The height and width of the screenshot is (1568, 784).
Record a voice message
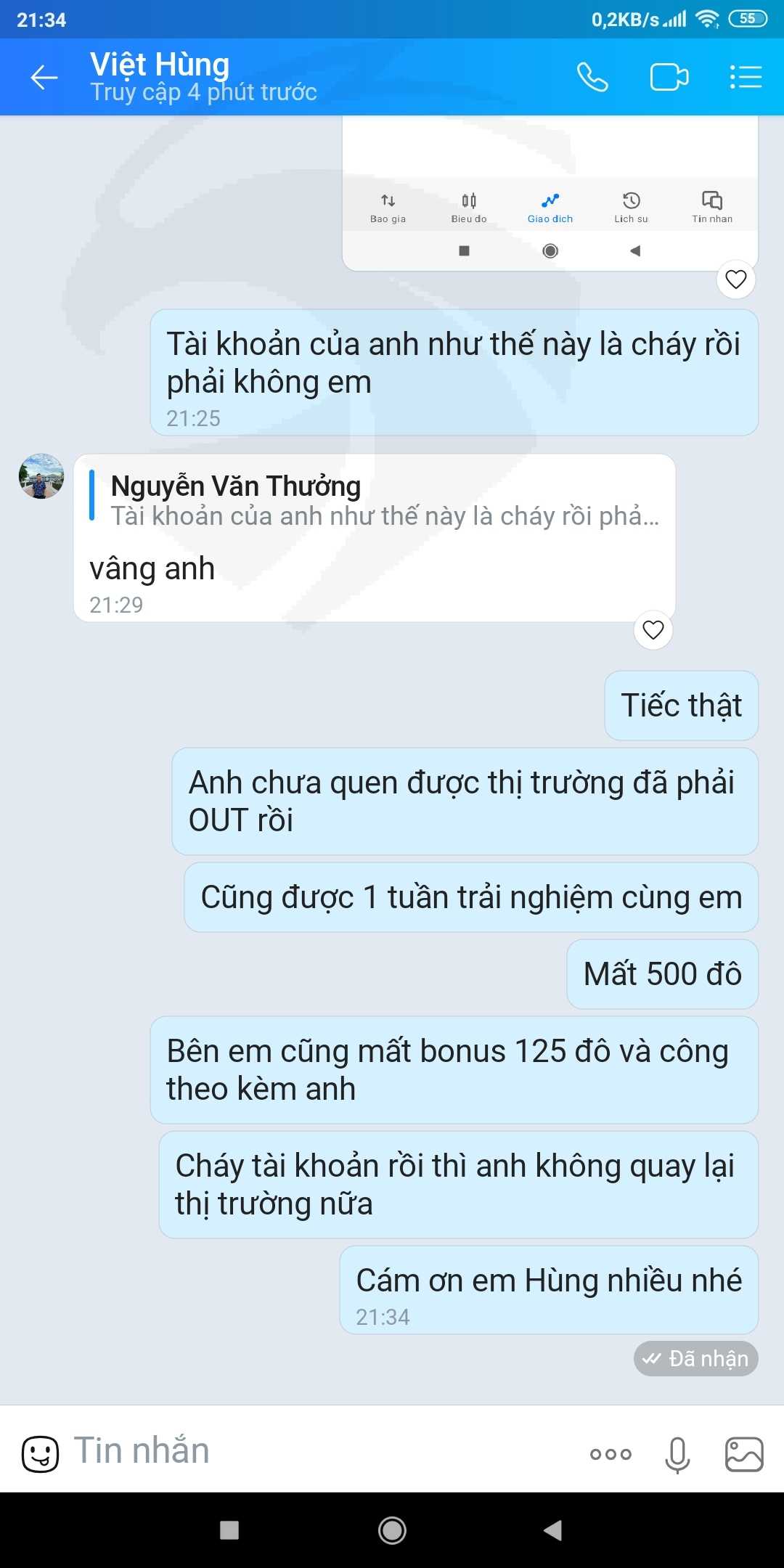click(677, 1454)
